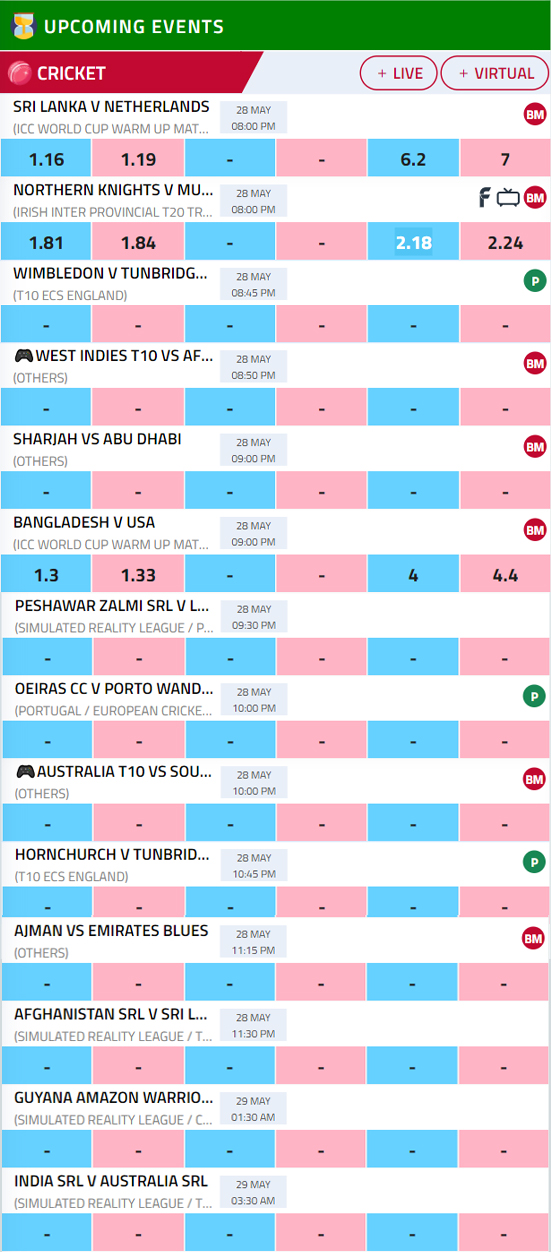Select the + VIRTUAL button

tap(495, 73)
